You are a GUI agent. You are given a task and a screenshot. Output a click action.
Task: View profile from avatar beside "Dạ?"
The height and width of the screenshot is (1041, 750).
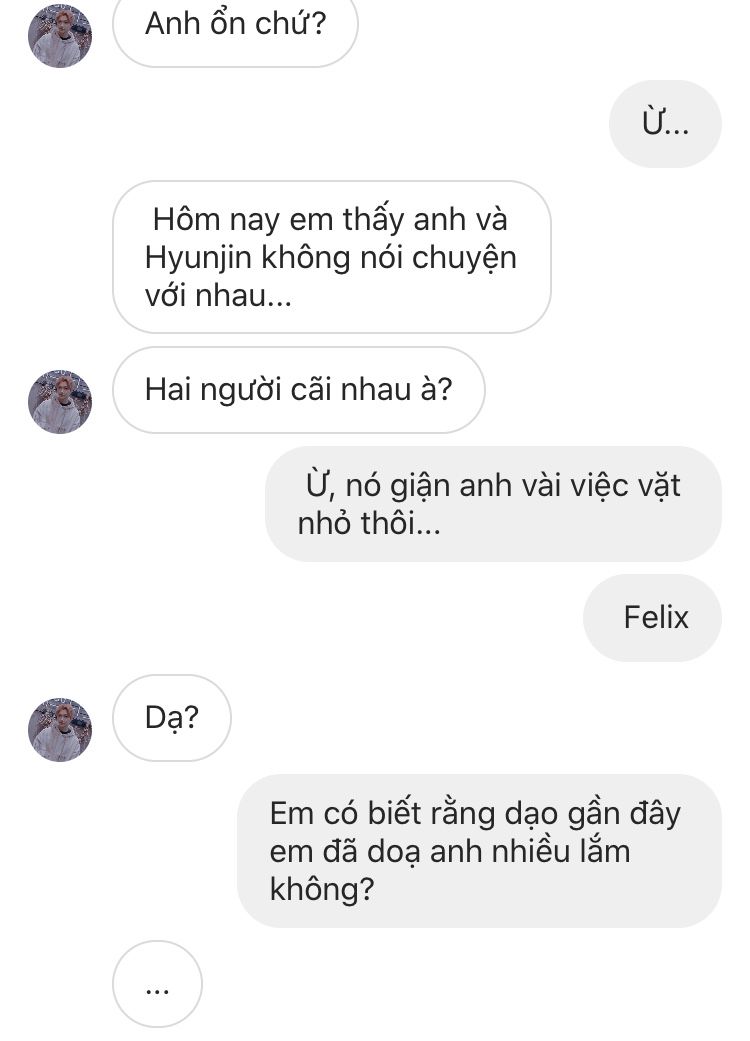pyautogui.click(x=60, y=730)
